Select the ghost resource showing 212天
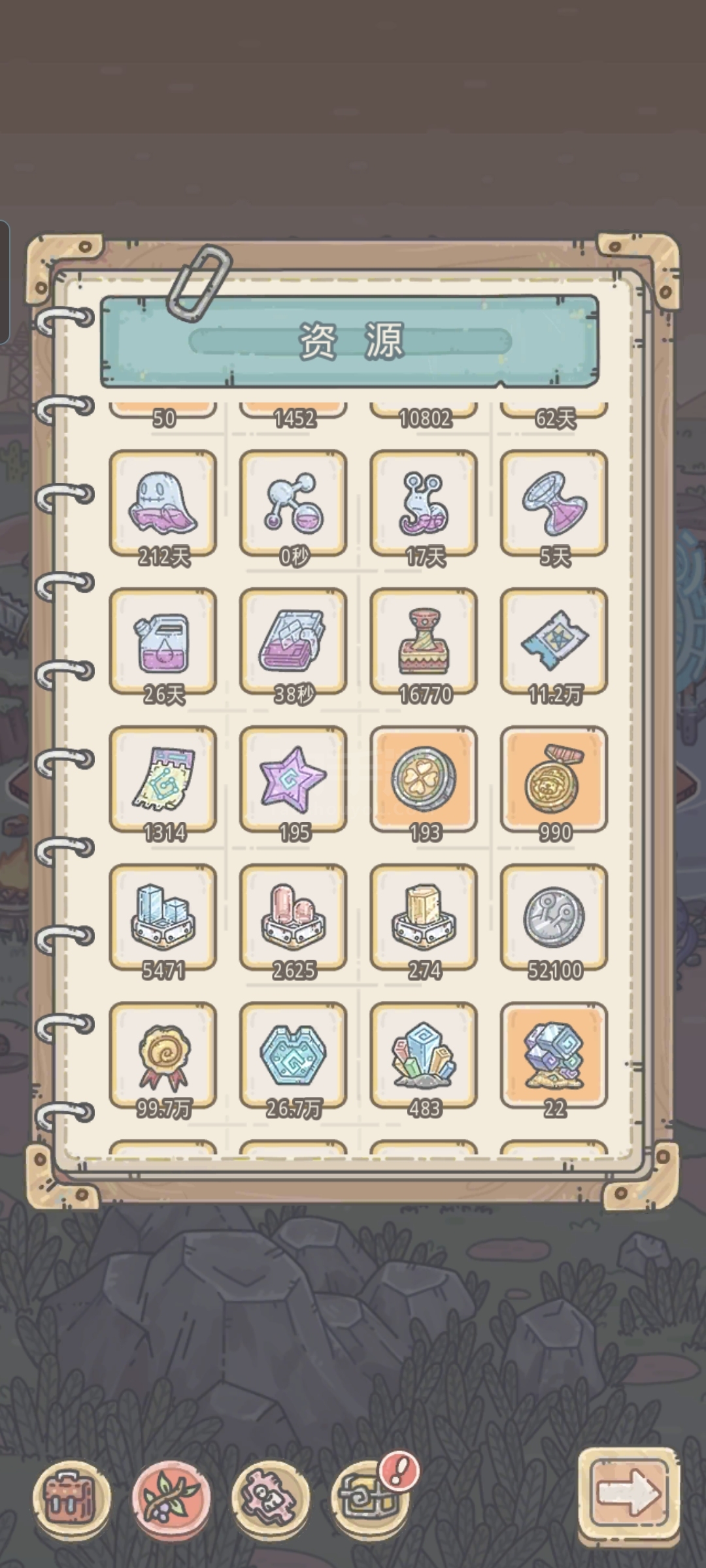 click(x=163, y=503)
